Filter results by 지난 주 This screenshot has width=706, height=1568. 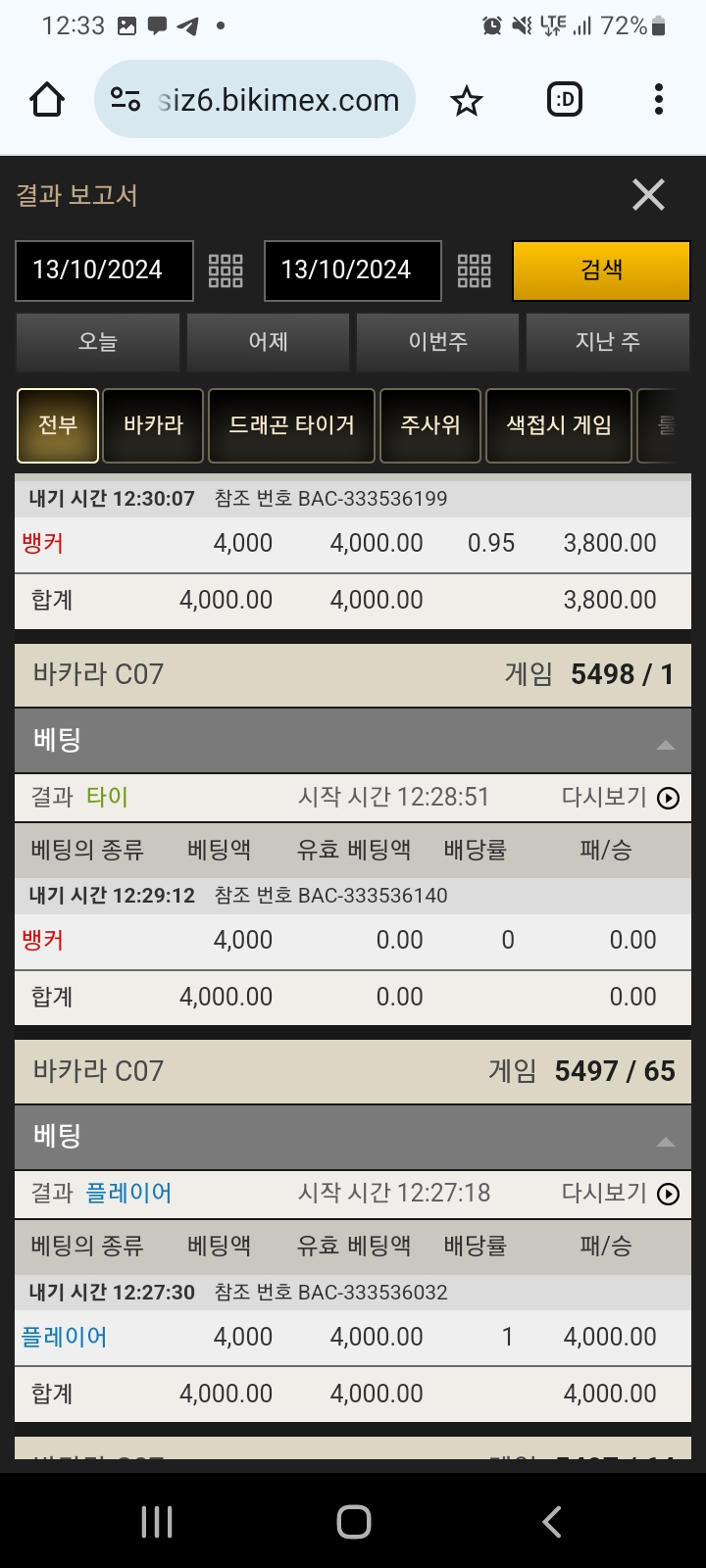point(607,342)
